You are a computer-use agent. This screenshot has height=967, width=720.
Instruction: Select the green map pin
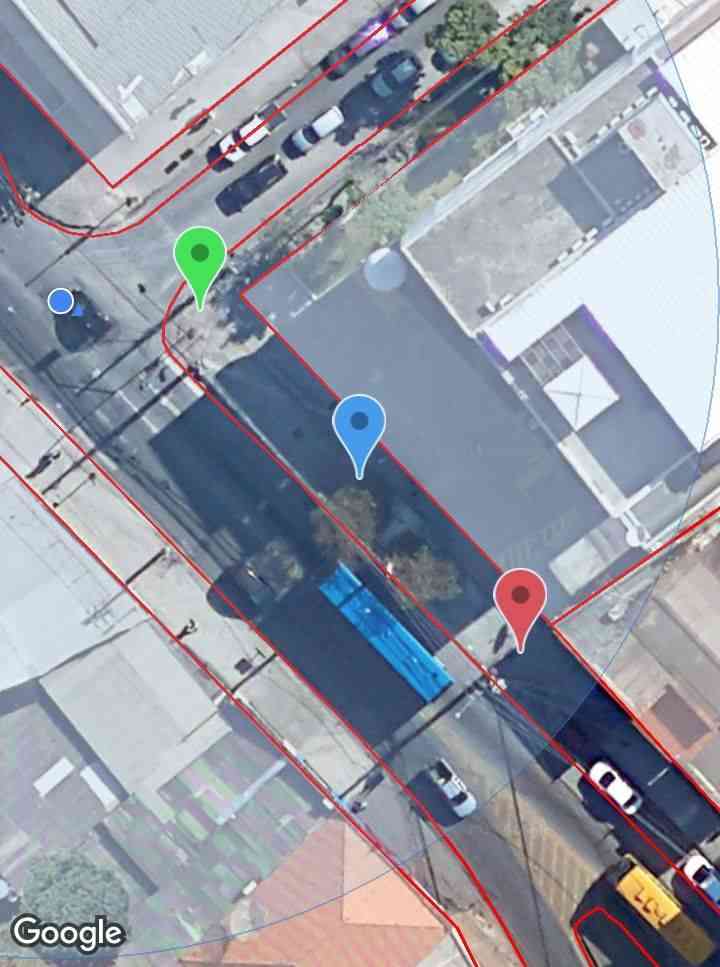(x=200, y=256)
